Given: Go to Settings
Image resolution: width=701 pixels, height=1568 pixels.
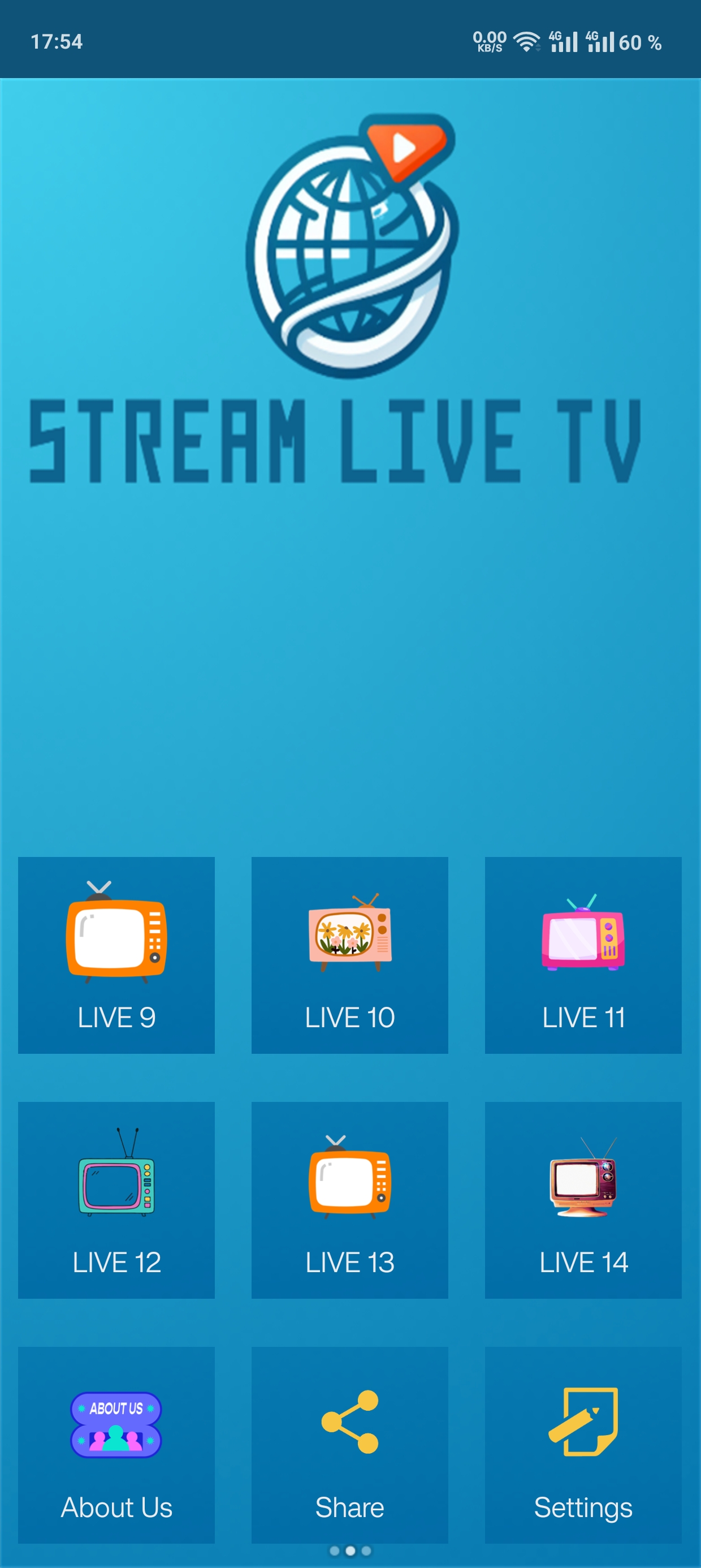Looking at the screenshot, I should click(x=582, y=1444).
